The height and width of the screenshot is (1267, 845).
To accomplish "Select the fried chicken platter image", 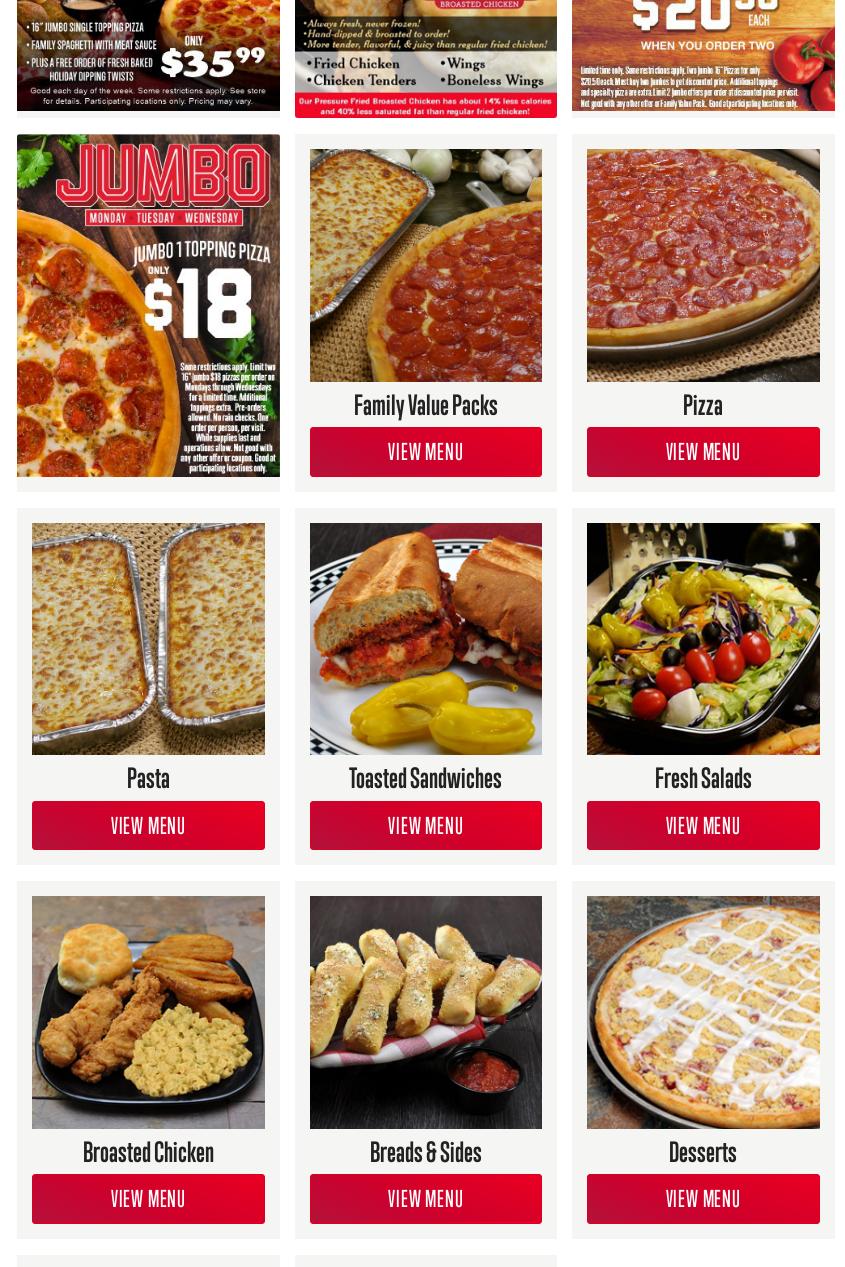I will tap(148, 1012).
